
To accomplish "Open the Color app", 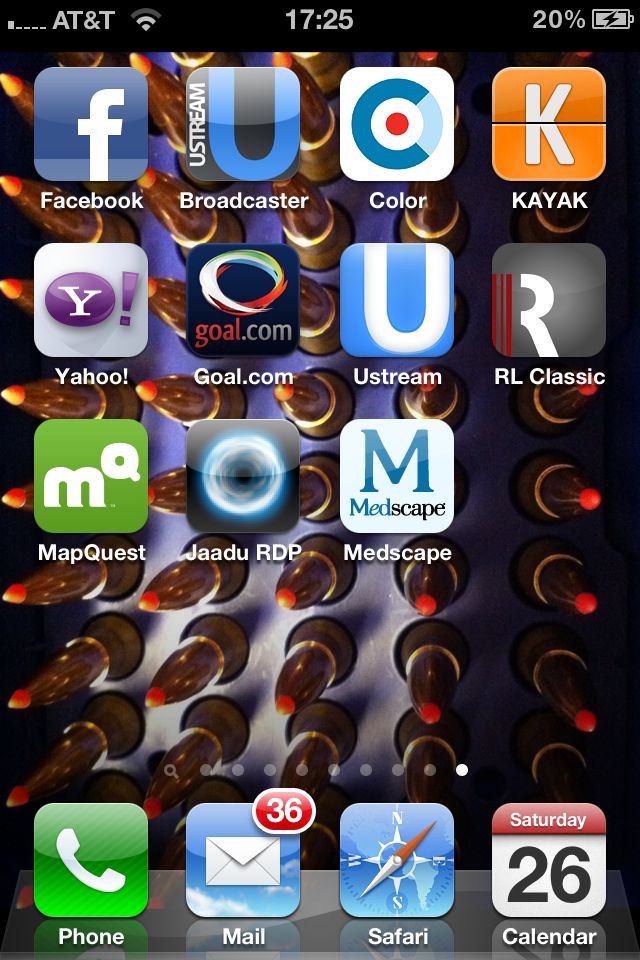I will point(396,124).
